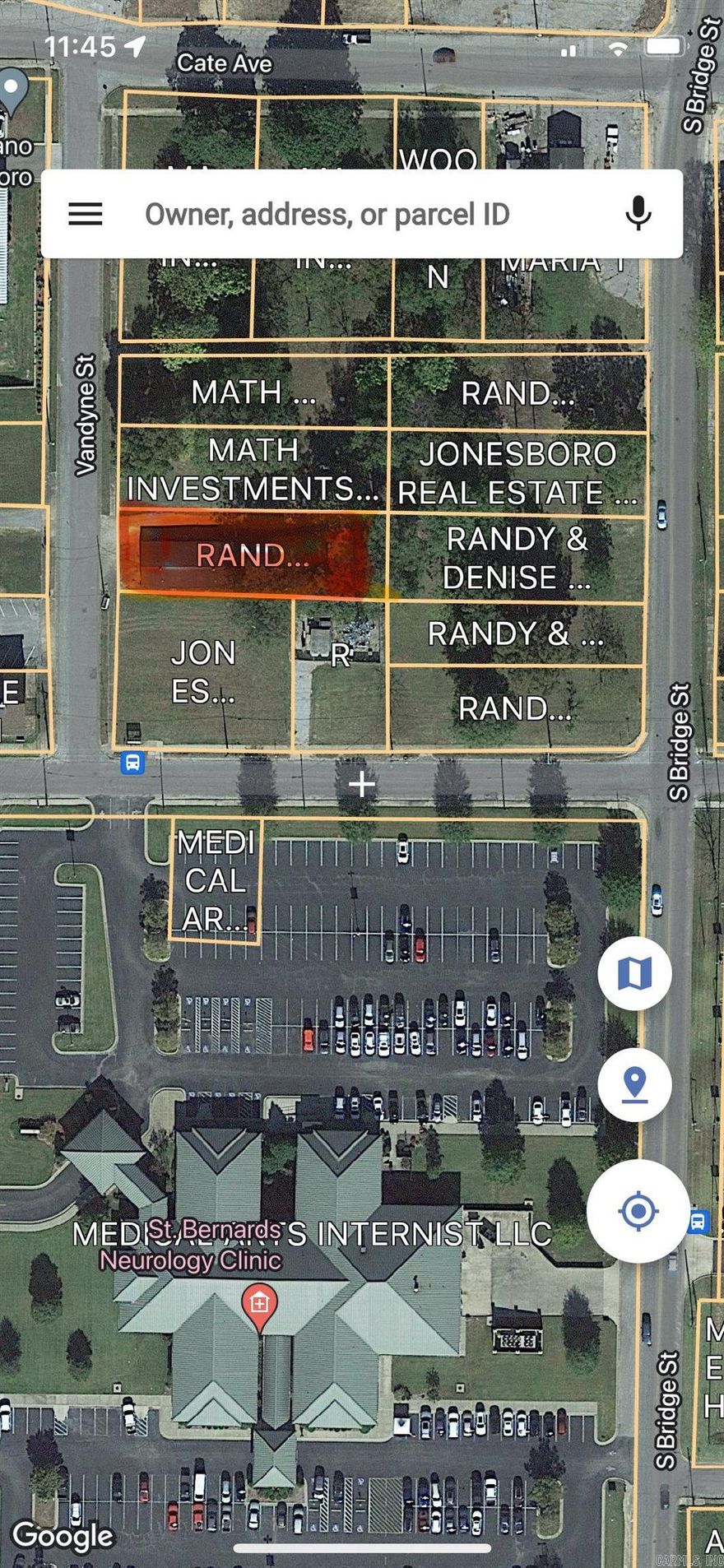Open the navigation menu
The height and width of the screenshot is (1568, 724).
(x=85, y=213)
